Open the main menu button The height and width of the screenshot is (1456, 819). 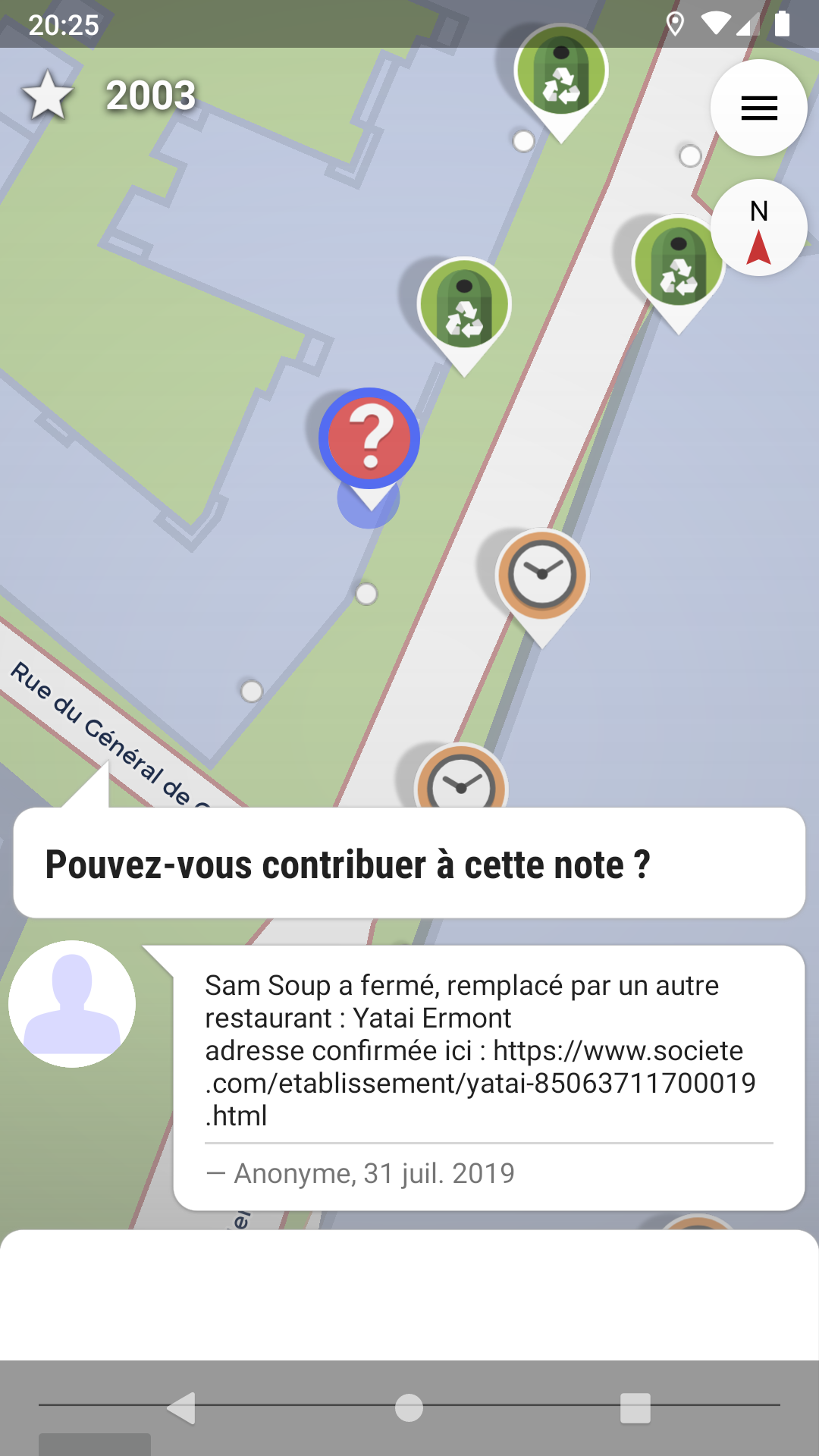point(758,108)
